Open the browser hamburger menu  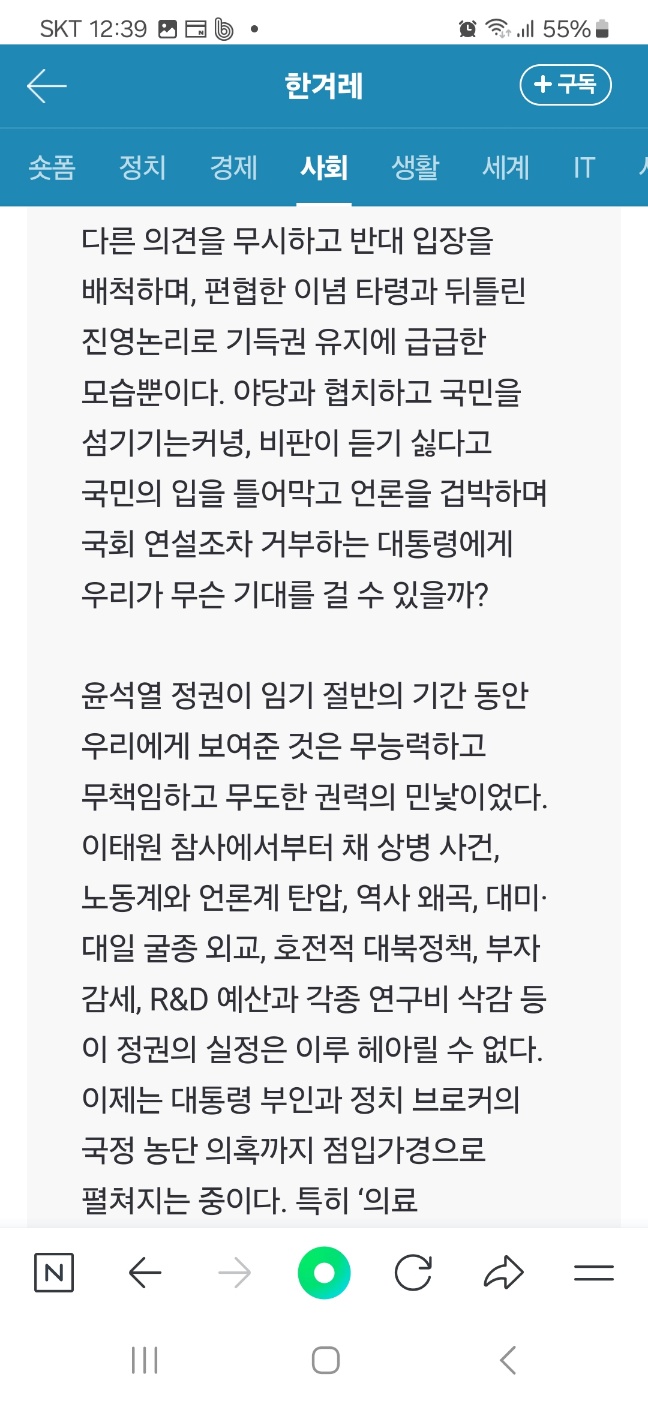click(x=594, y=1273)
